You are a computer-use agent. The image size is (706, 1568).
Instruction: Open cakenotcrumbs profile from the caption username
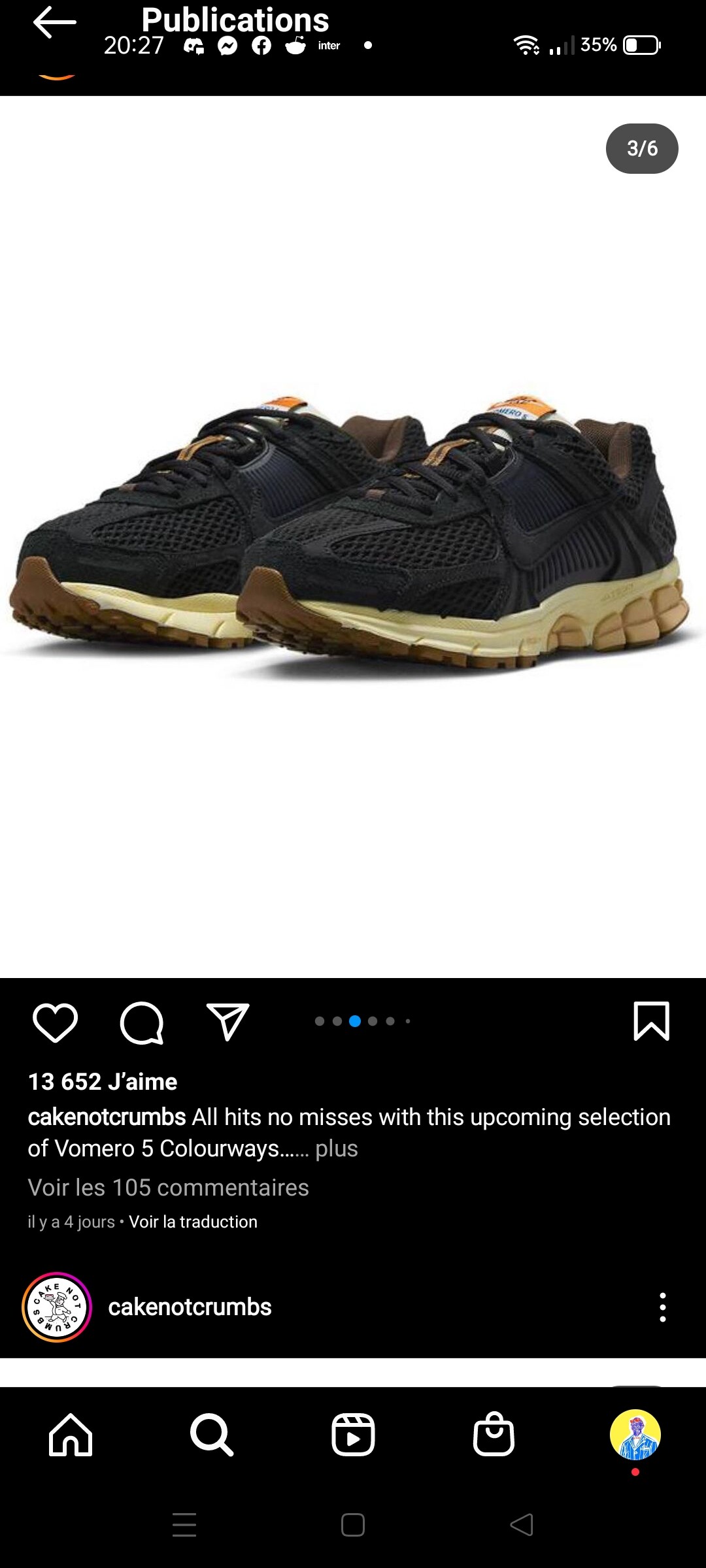(107, 1117)
